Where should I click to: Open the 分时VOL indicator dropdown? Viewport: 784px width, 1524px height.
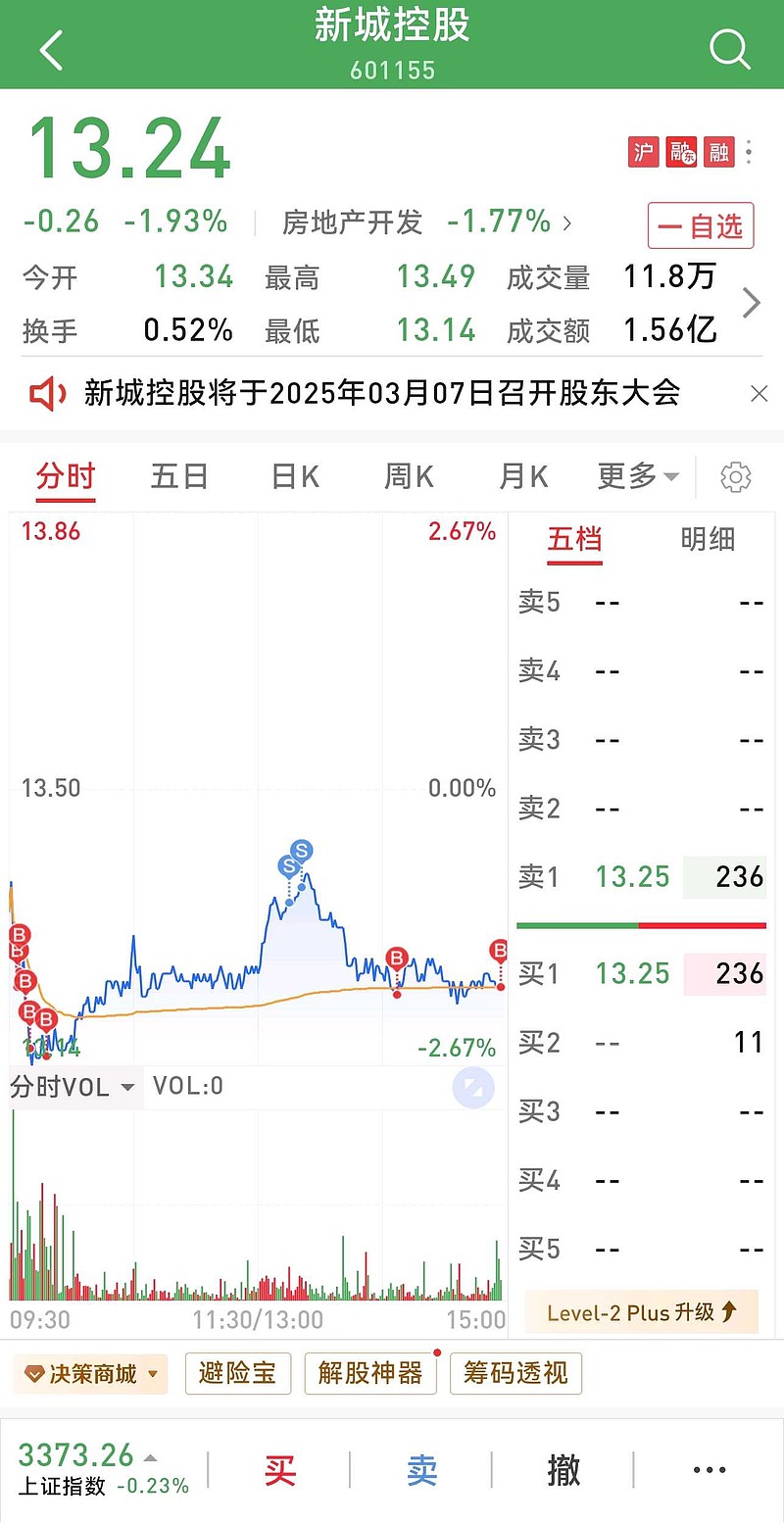click(x=74, y=1088)
